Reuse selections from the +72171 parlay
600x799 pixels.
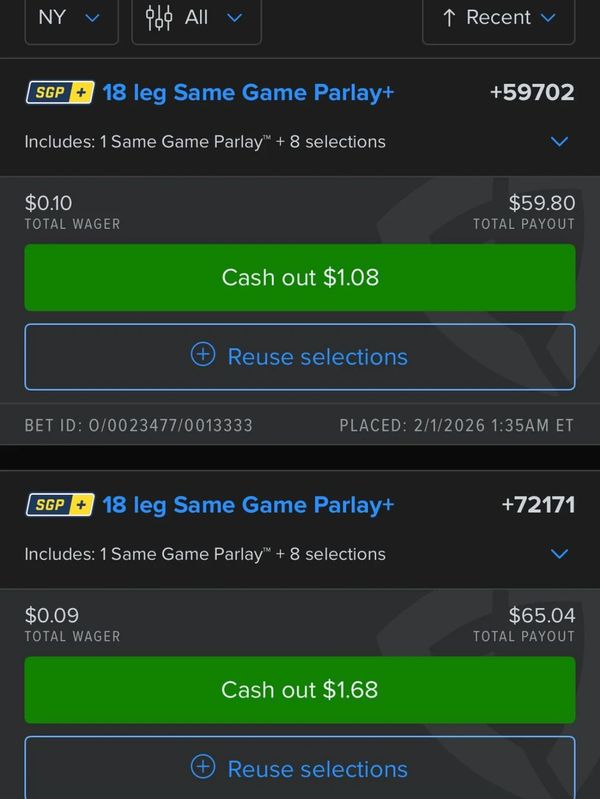300,768
